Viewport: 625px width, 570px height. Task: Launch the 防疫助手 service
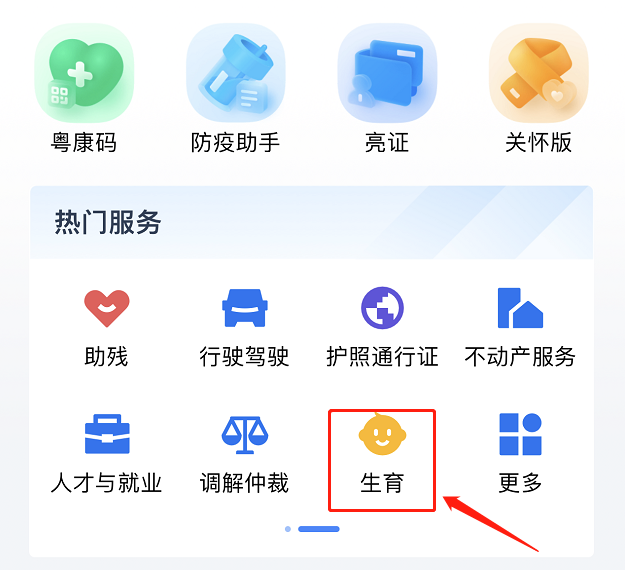click(x=235, y=73)
